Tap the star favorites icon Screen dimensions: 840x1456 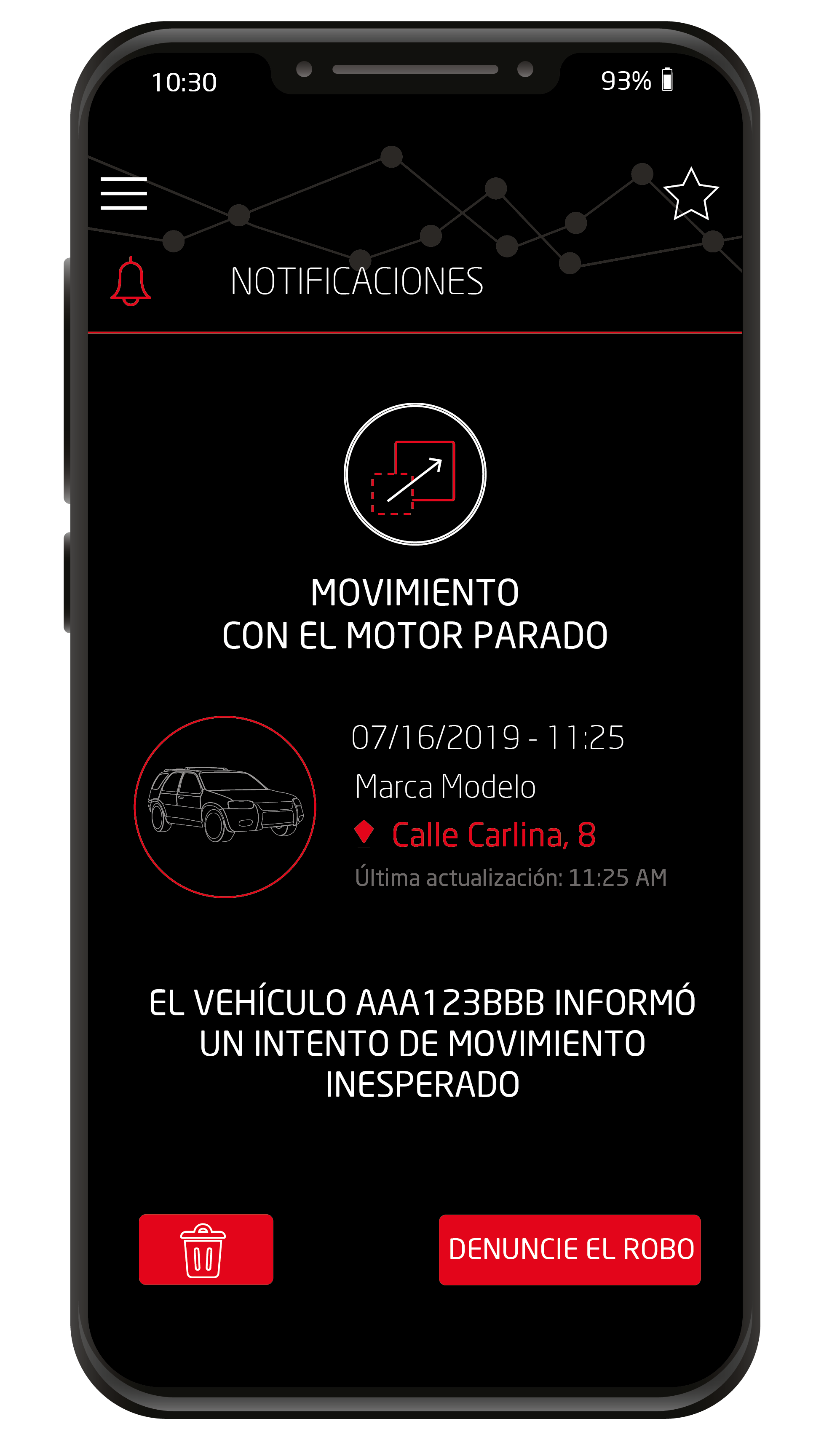pos(690,194)
